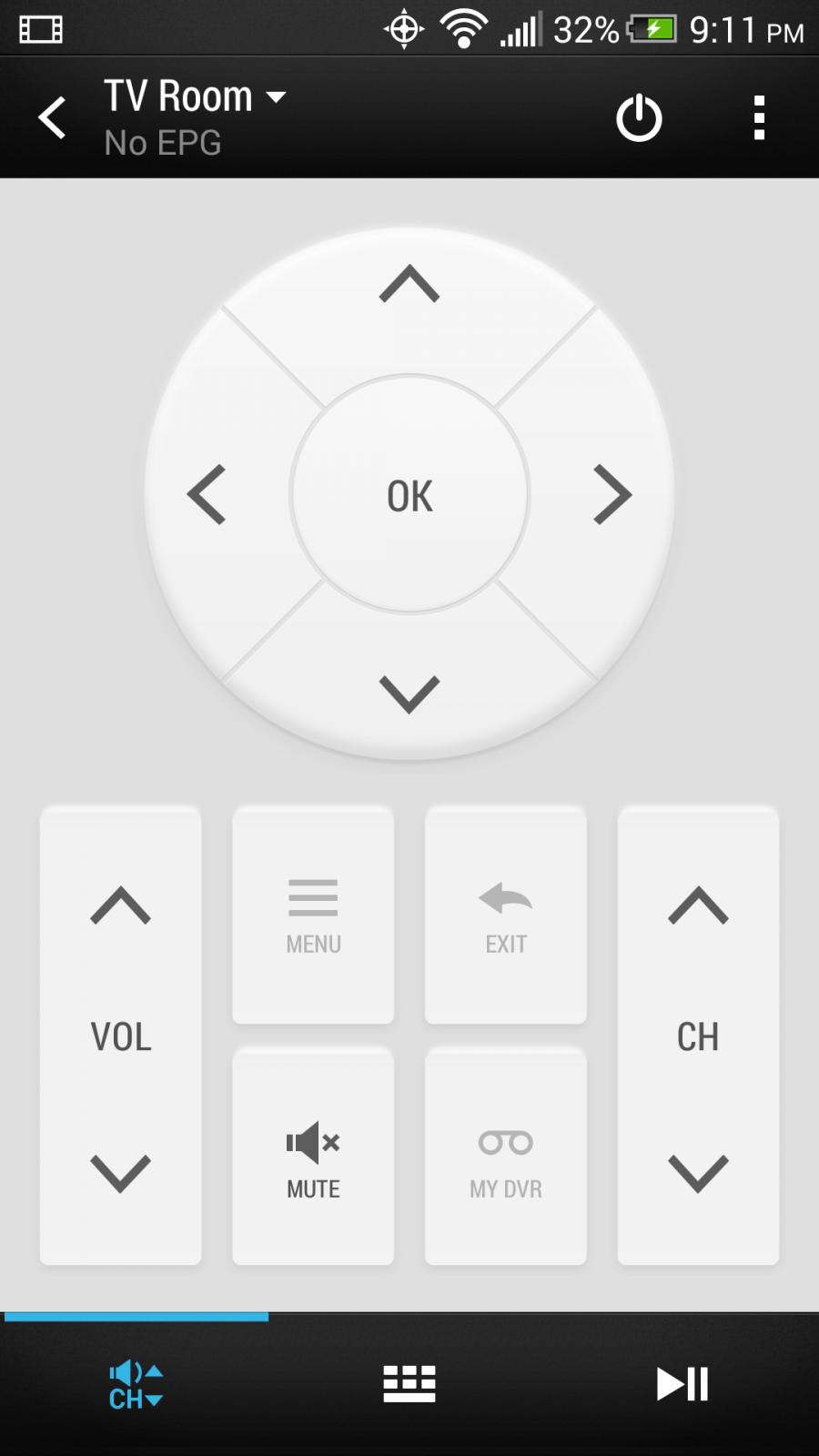Tap the right arrow on the D-pad
This screenshot has width=819, height=1456.
pos(612,495)
